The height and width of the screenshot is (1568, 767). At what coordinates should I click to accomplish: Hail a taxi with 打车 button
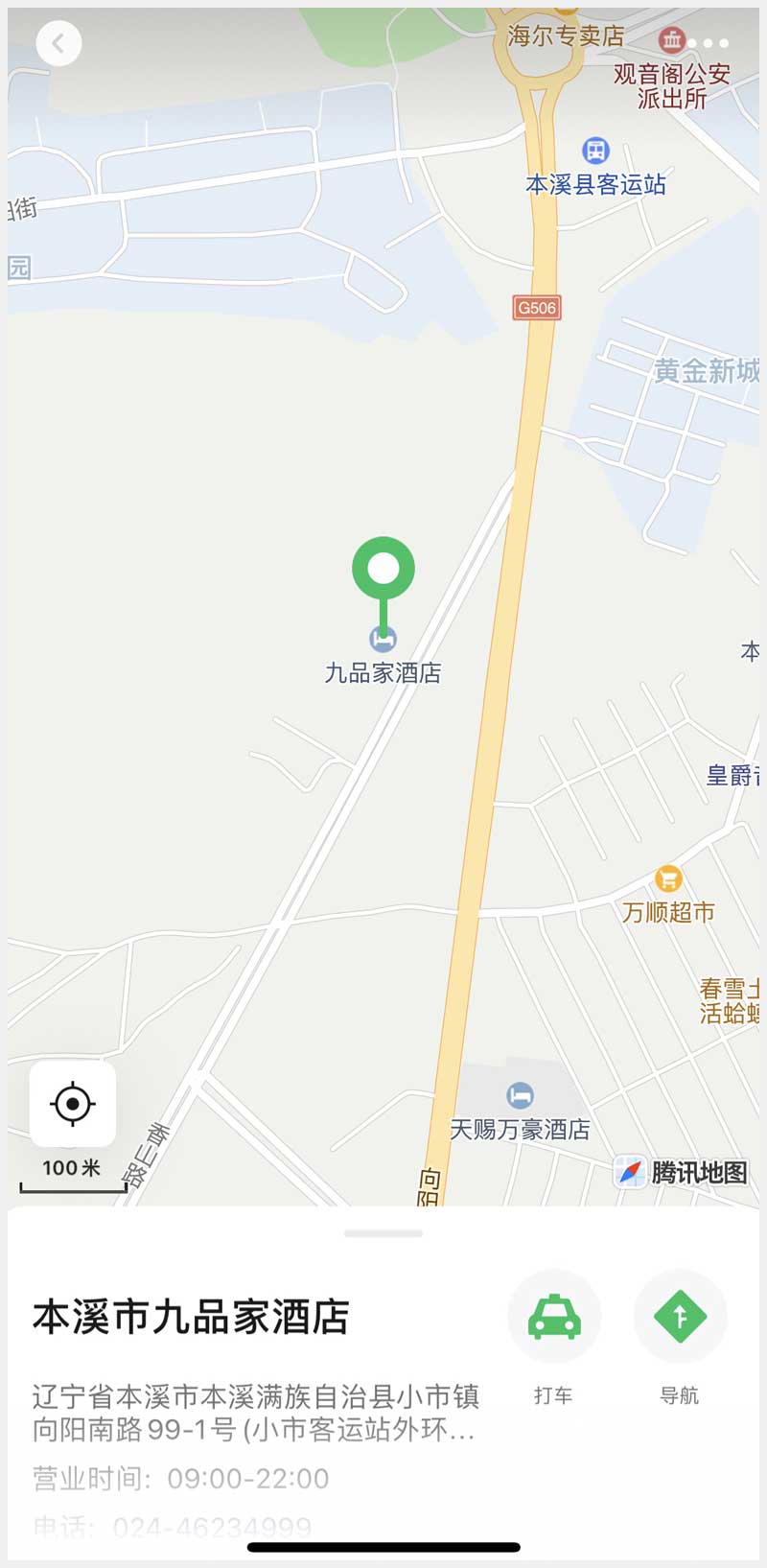(x=554, y=1317)
